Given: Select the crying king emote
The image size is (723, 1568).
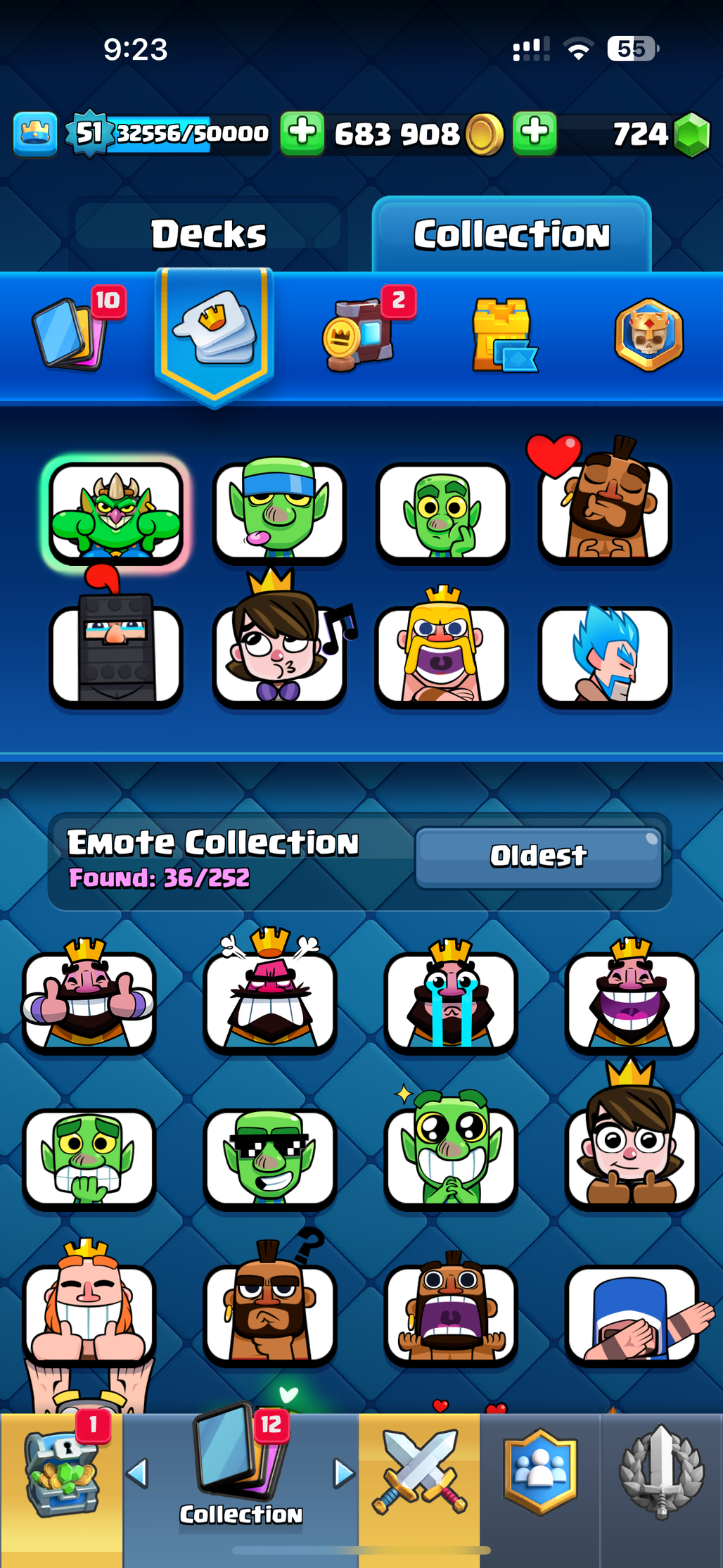Looking at the screenshot, I should tap(451, 1001).
